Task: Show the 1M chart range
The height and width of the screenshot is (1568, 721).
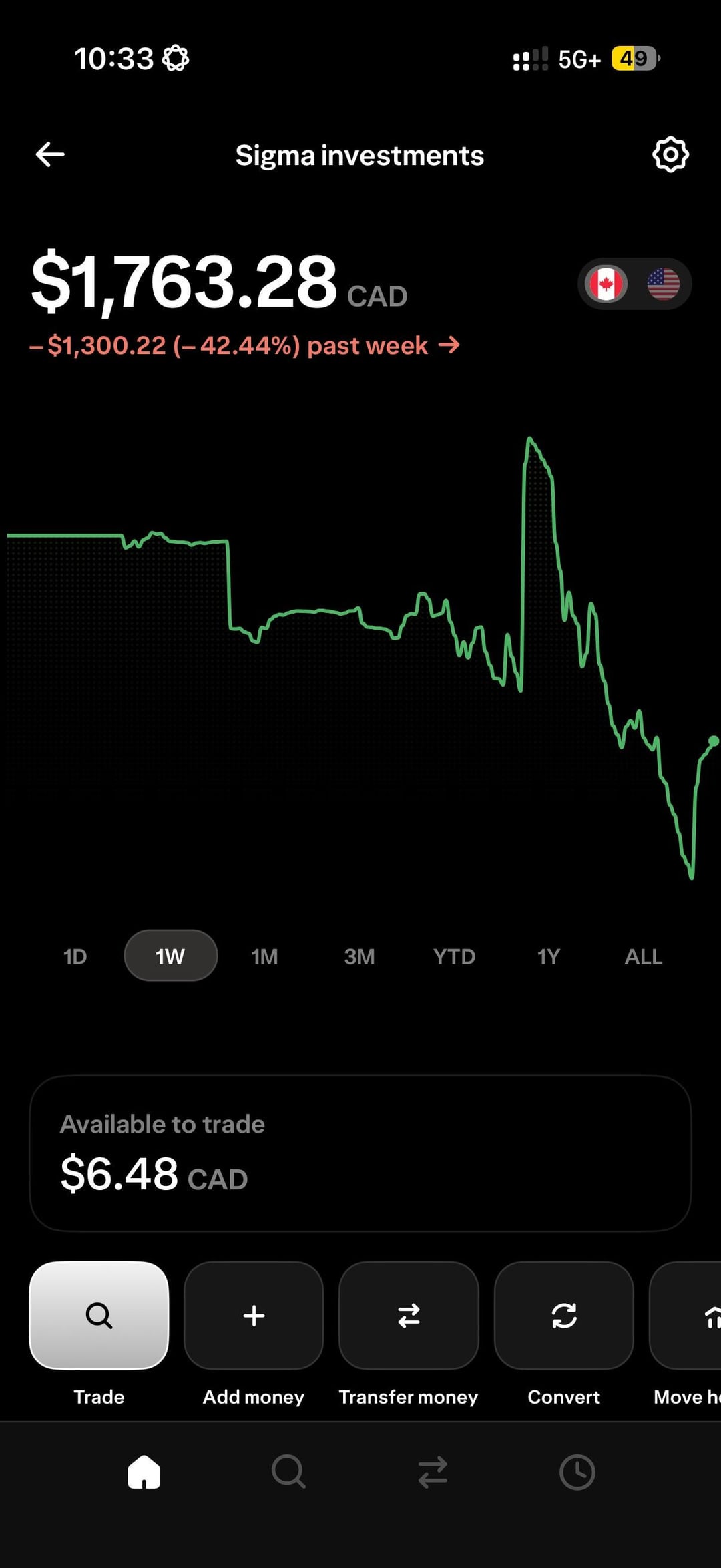Action: pos(264,956)
